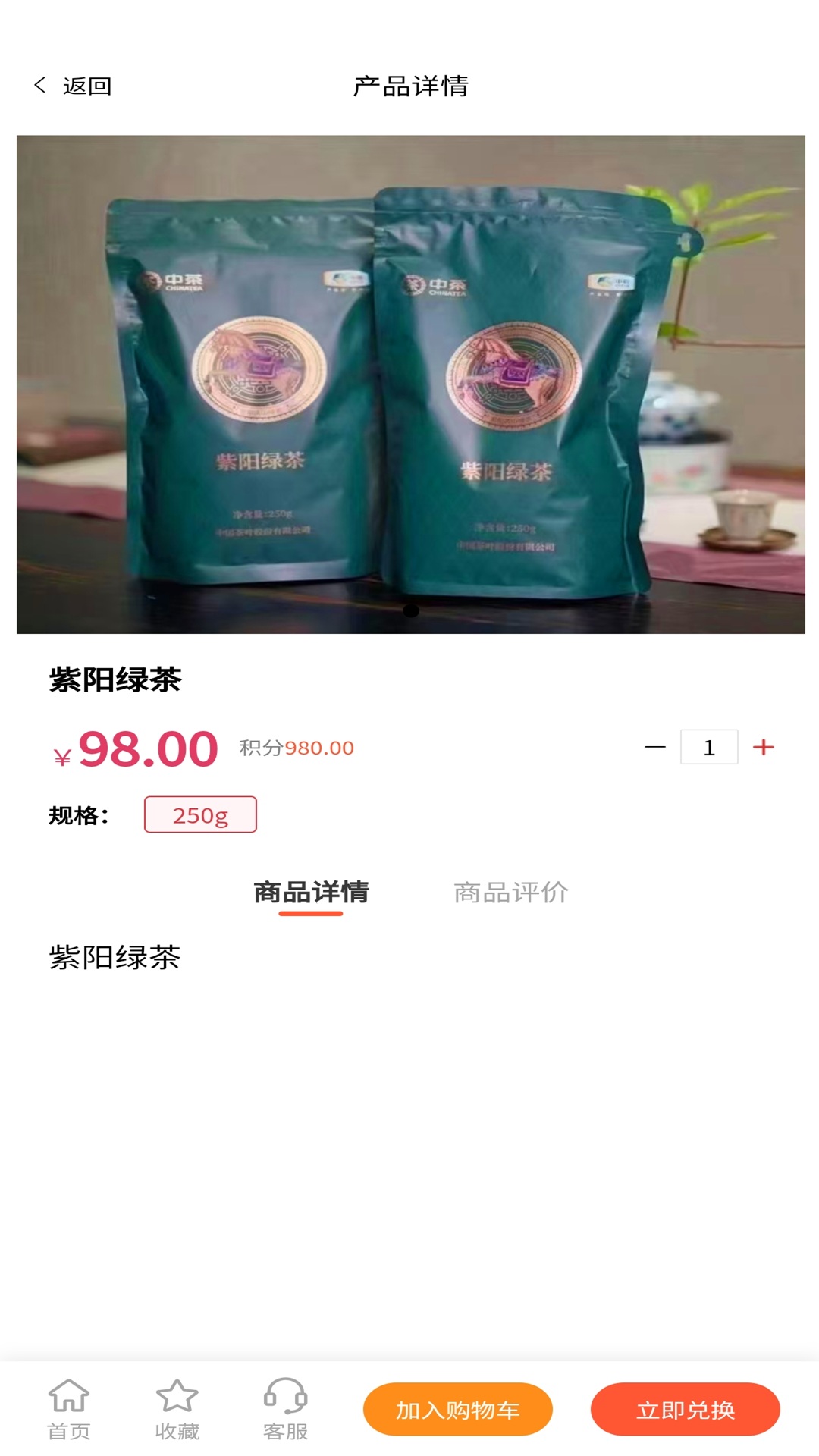Decrease quantity with the minus button
This screenshot has height=1456, width=819.
tap(654, 748)
